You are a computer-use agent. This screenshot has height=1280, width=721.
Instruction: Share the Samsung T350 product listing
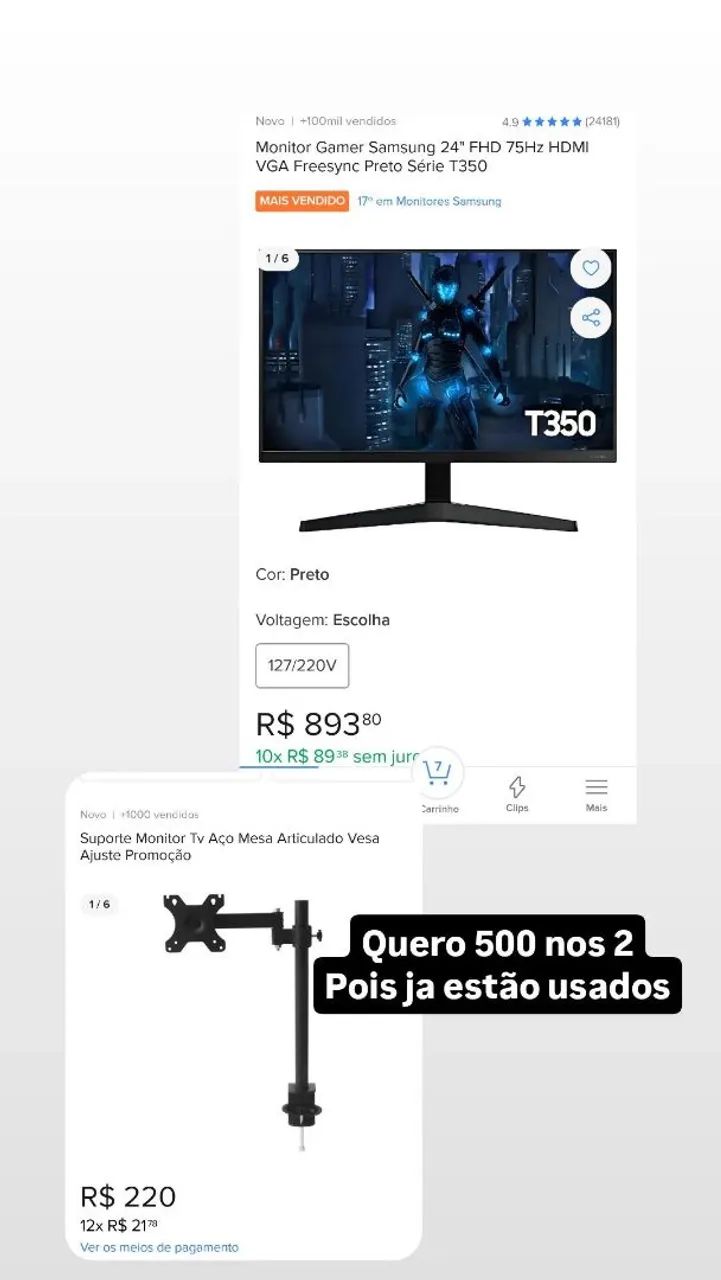point(591,318)
